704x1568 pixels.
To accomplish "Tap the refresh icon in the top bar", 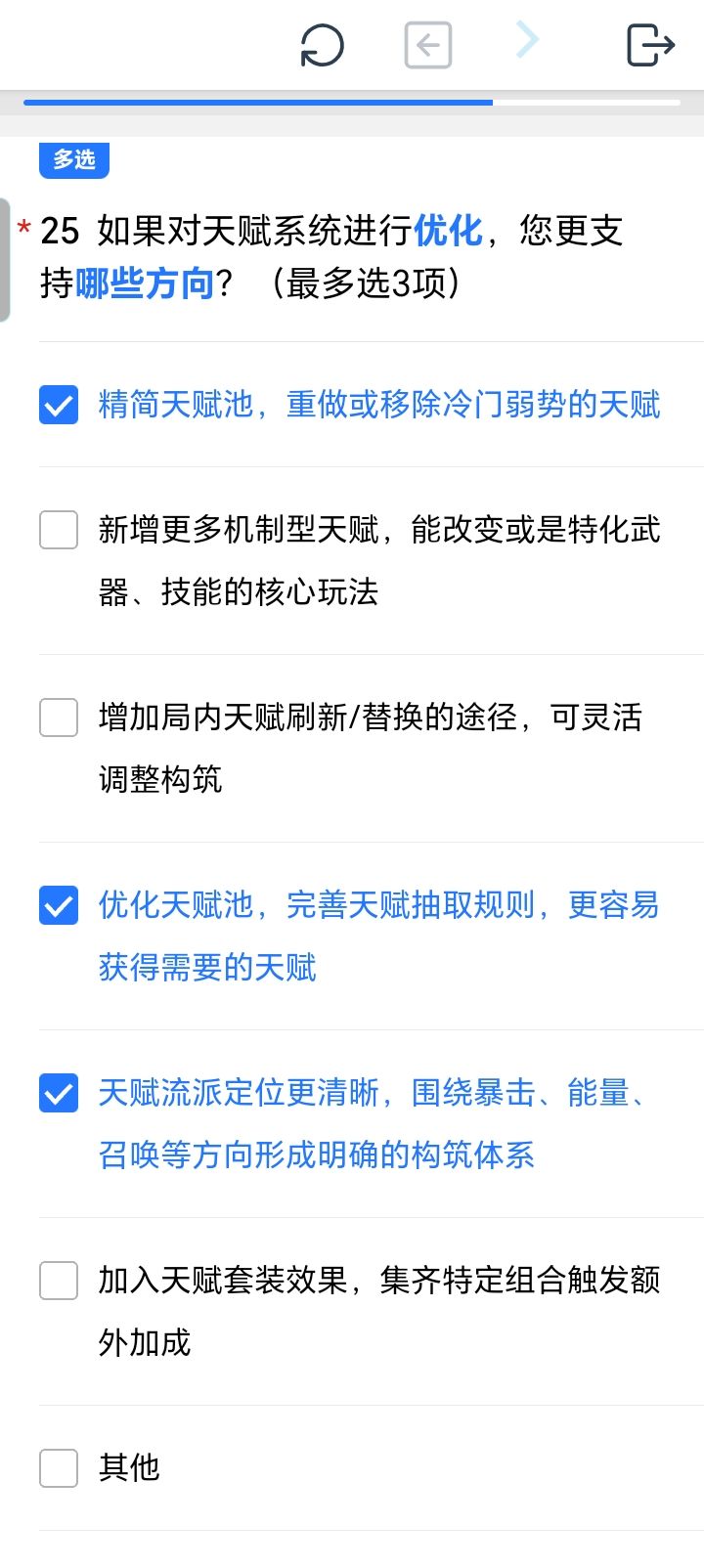I will 322,45.
